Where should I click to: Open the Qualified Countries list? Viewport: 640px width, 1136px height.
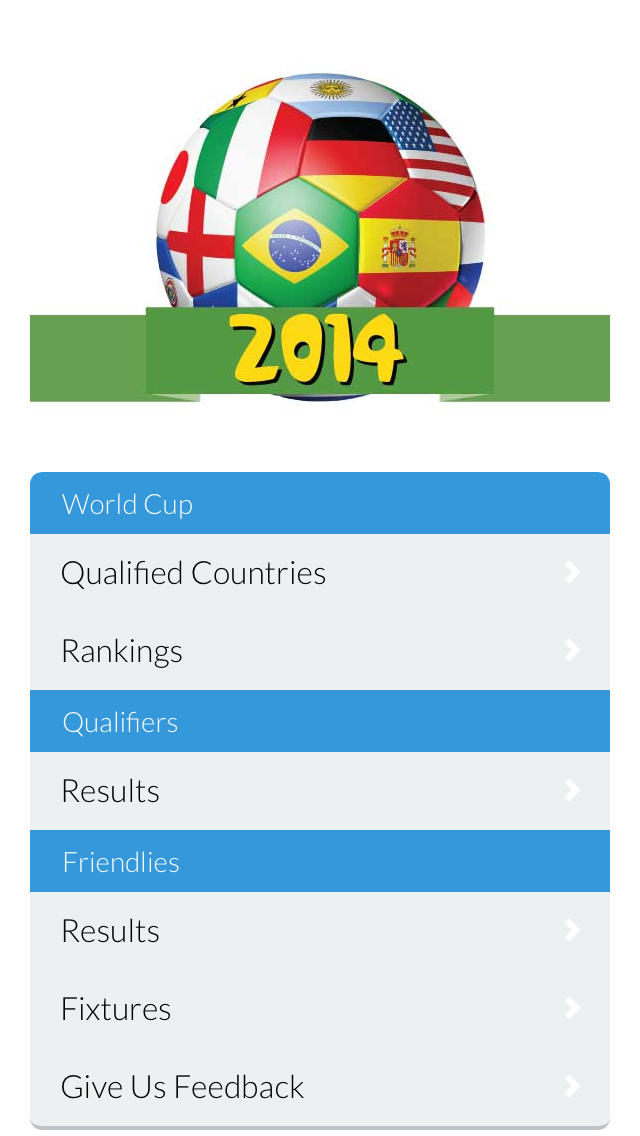pos(319,573)
